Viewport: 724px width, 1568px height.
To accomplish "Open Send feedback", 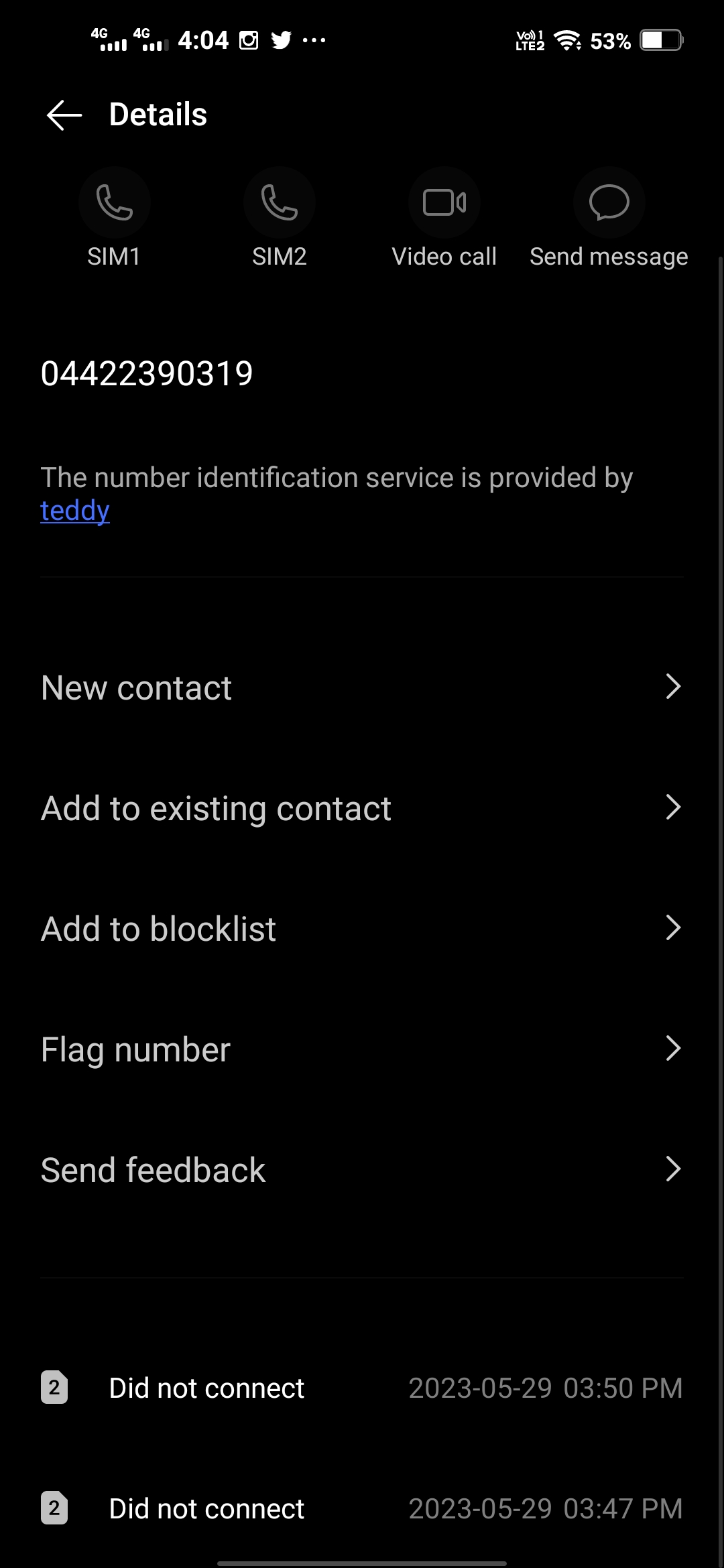I will coord(362,1170).
